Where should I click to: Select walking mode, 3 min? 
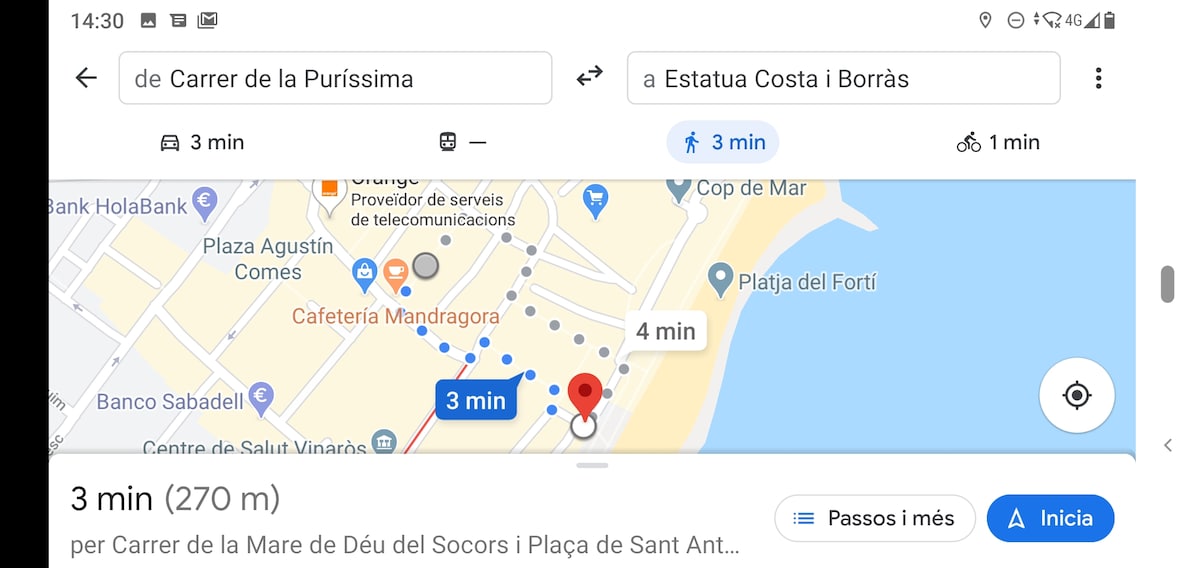pos(722,142)
